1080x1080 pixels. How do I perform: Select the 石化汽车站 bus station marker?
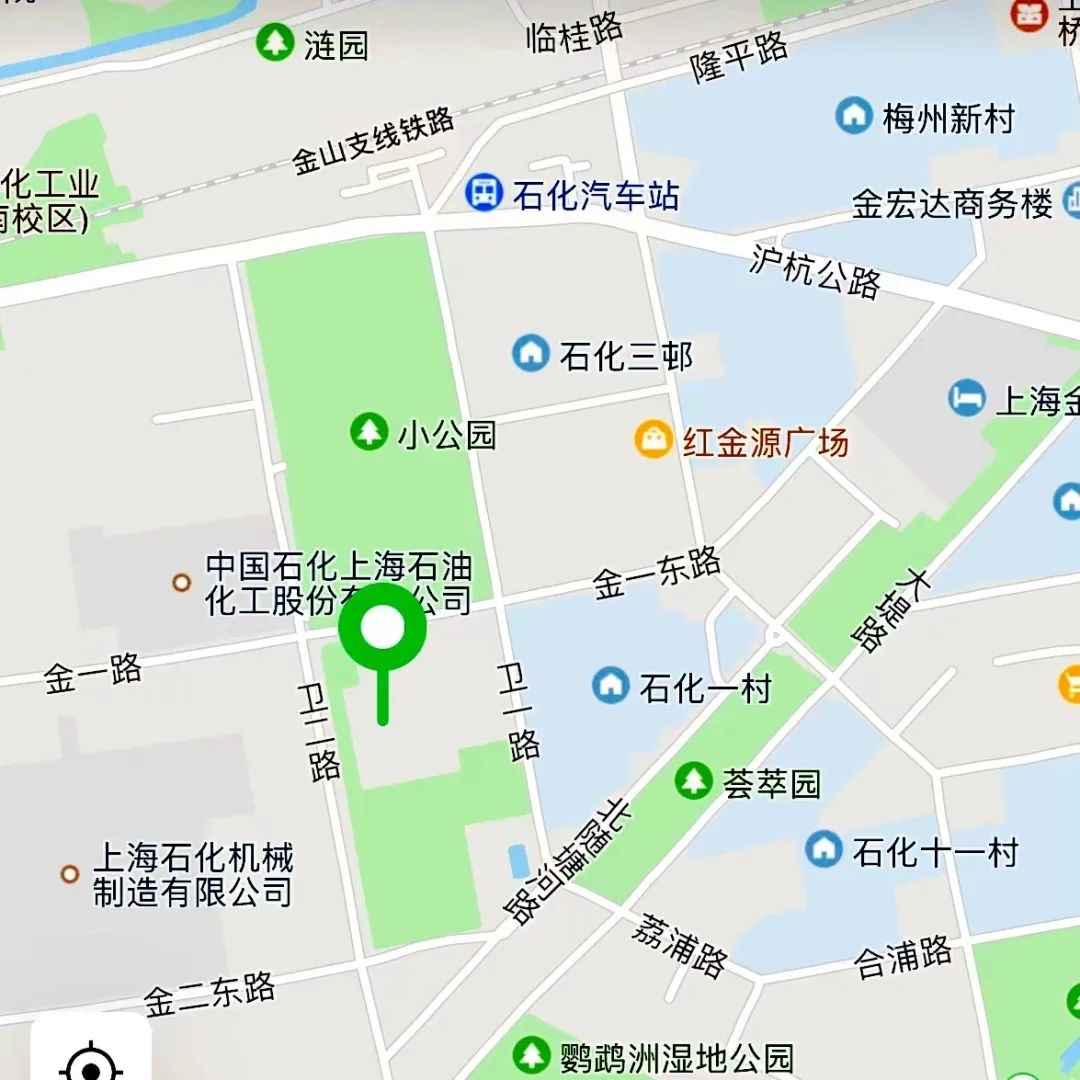click(483, 192)
